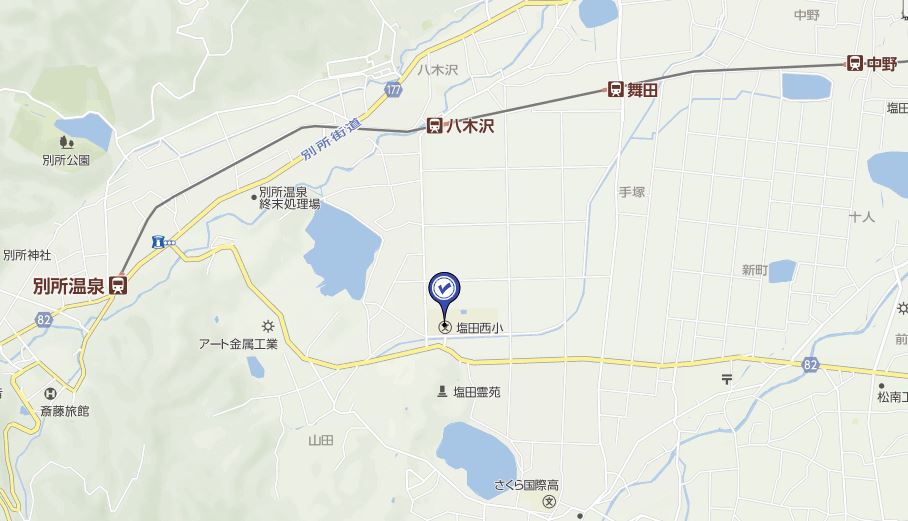Tap the blue checkmark pin marker

[443, 289]
